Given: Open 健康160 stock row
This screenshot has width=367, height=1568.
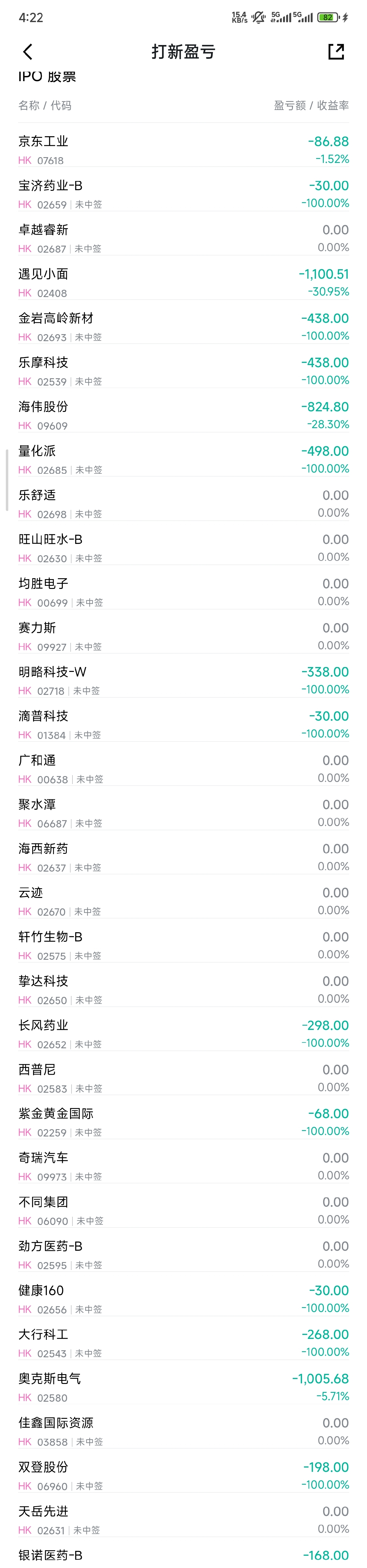Looking at the screenshot, I should click(x=183, y=1299).
